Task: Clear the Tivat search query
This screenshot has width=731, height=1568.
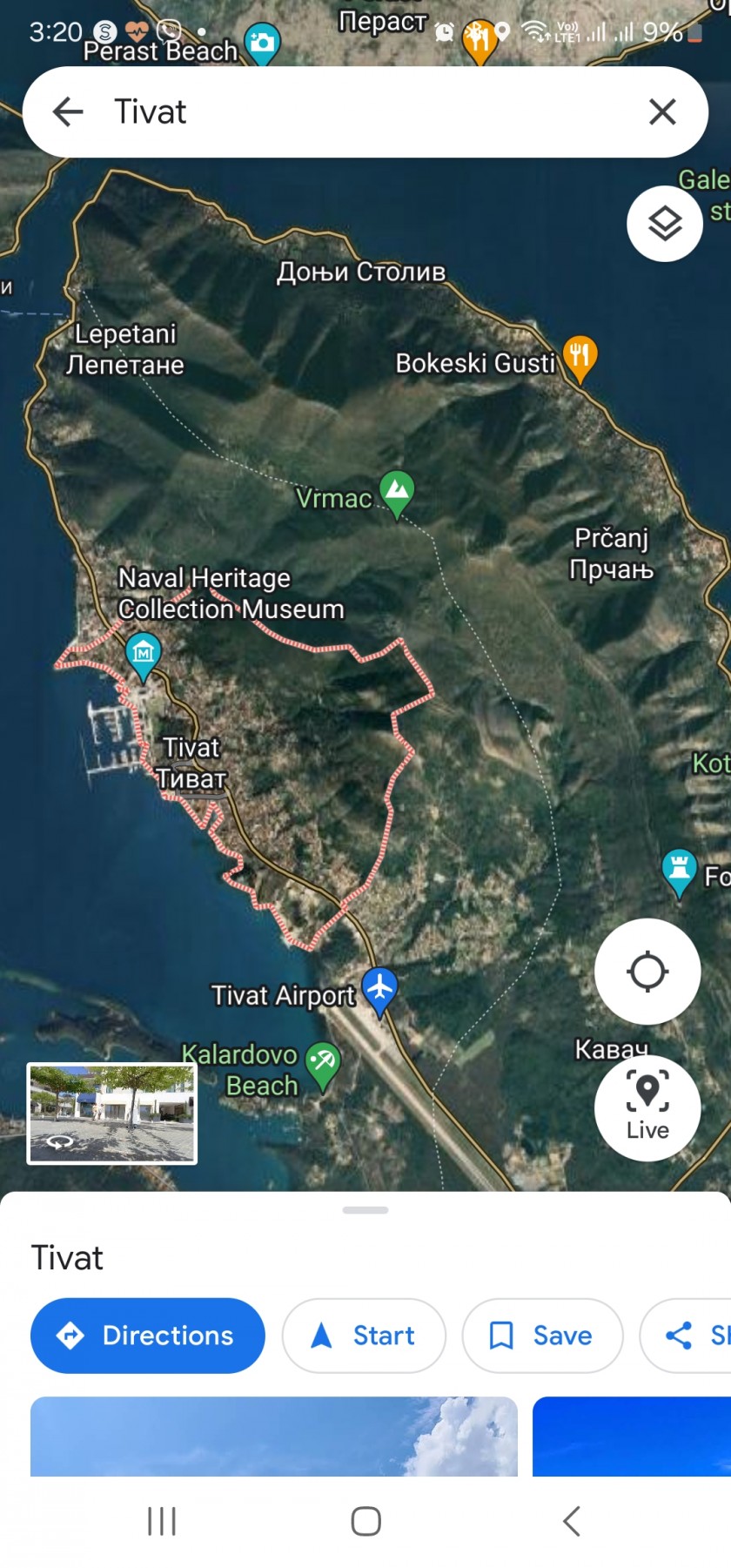Action: pyautogui.click(x=662, y=111)
